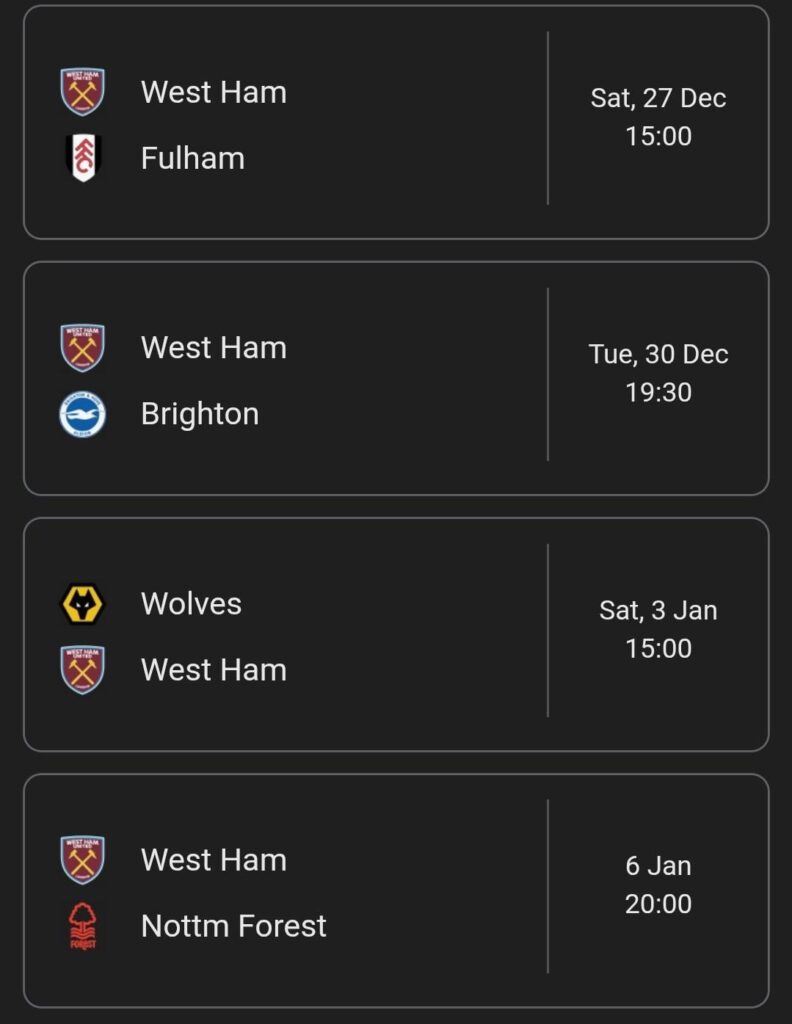Image resolution: width=792 pixels, height=1024 pixels.
Task: Click the Brighton club crest
Action: click(x=82, y=413)
